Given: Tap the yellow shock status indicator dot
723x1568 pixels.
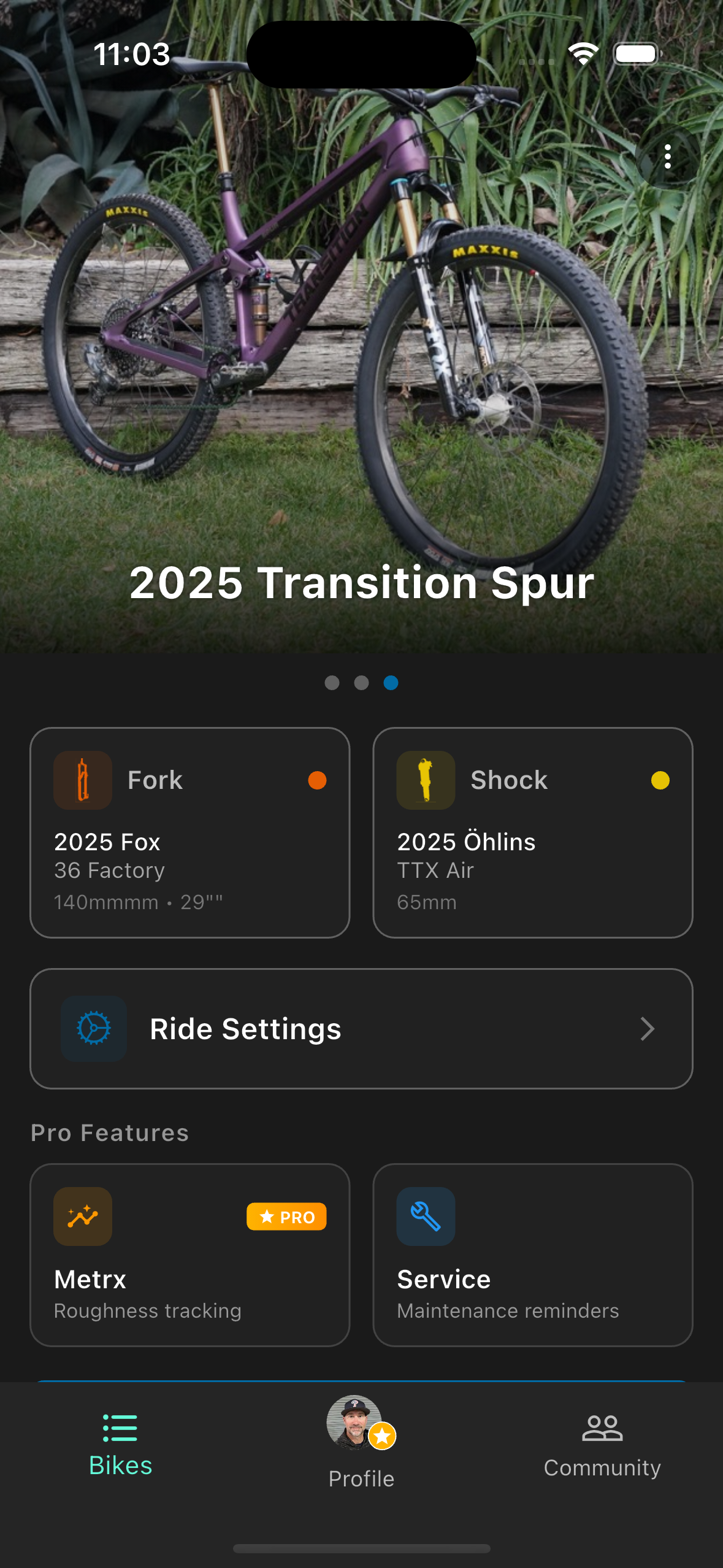Looking at the screenshot, I should (x=661, y=780).
